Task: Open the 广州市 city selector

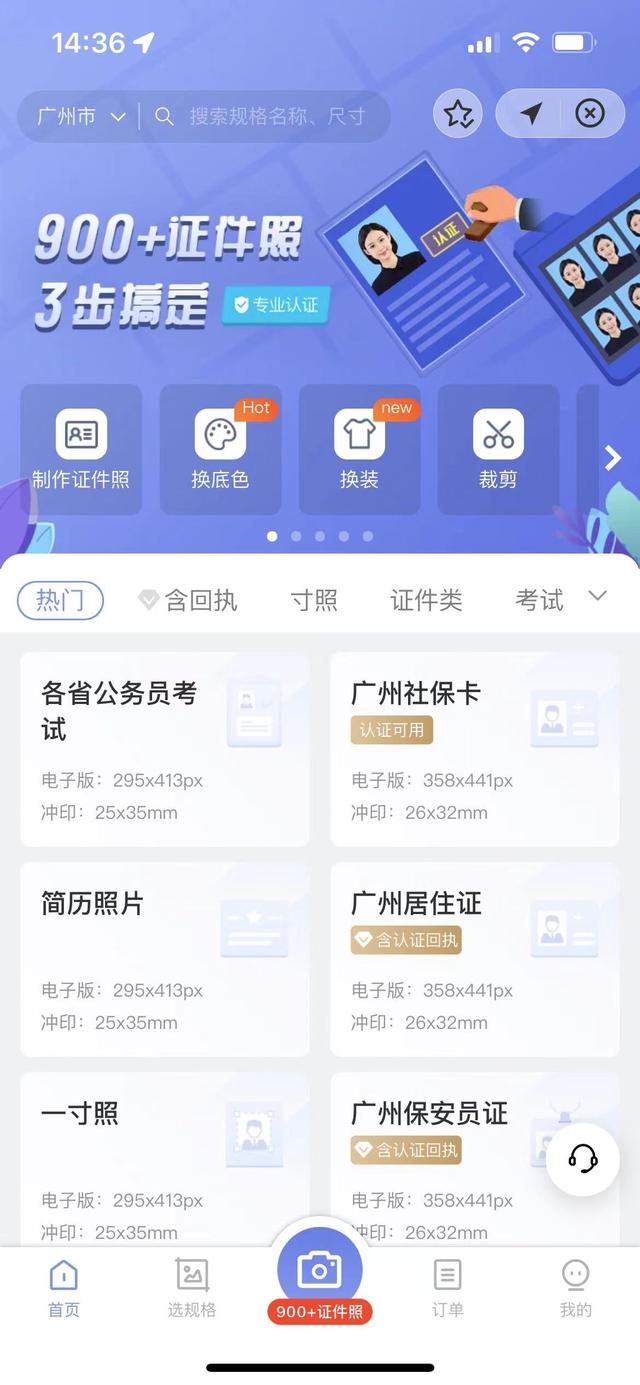Action: point(81,116)
